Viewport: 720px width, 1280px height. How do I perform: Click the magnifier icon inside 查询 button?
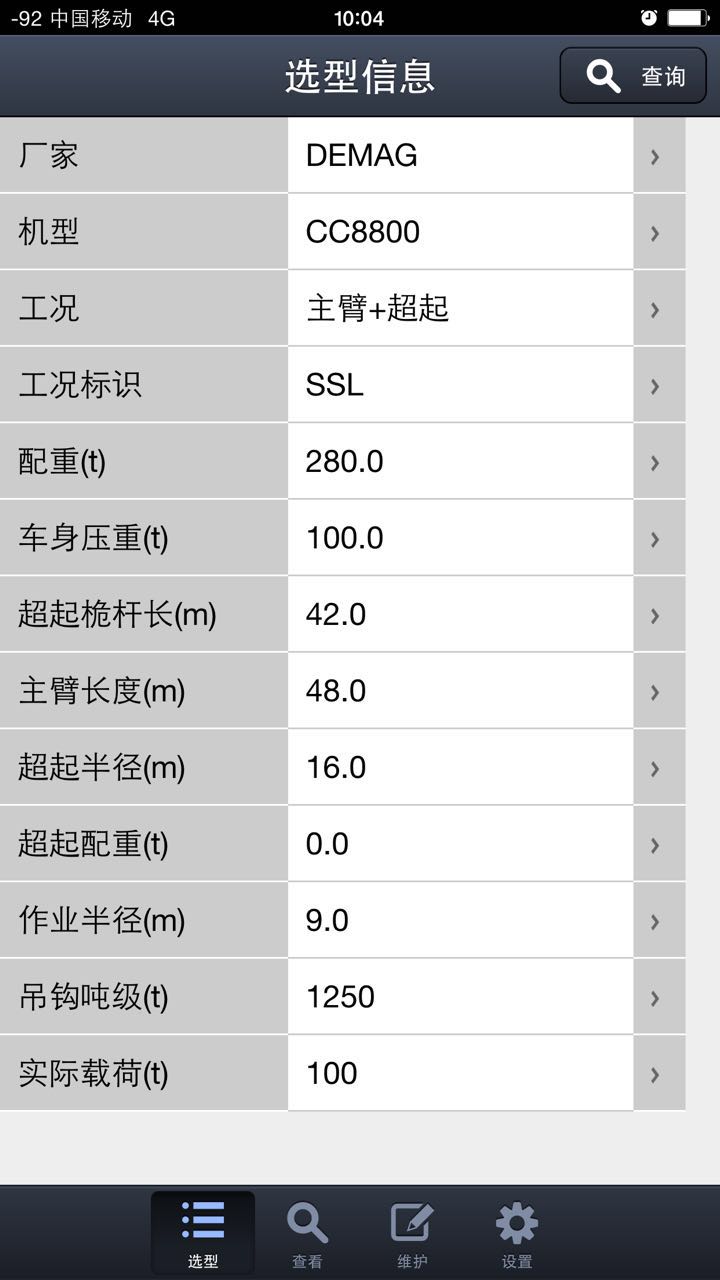pyautogui.click(x=601, y=75)
